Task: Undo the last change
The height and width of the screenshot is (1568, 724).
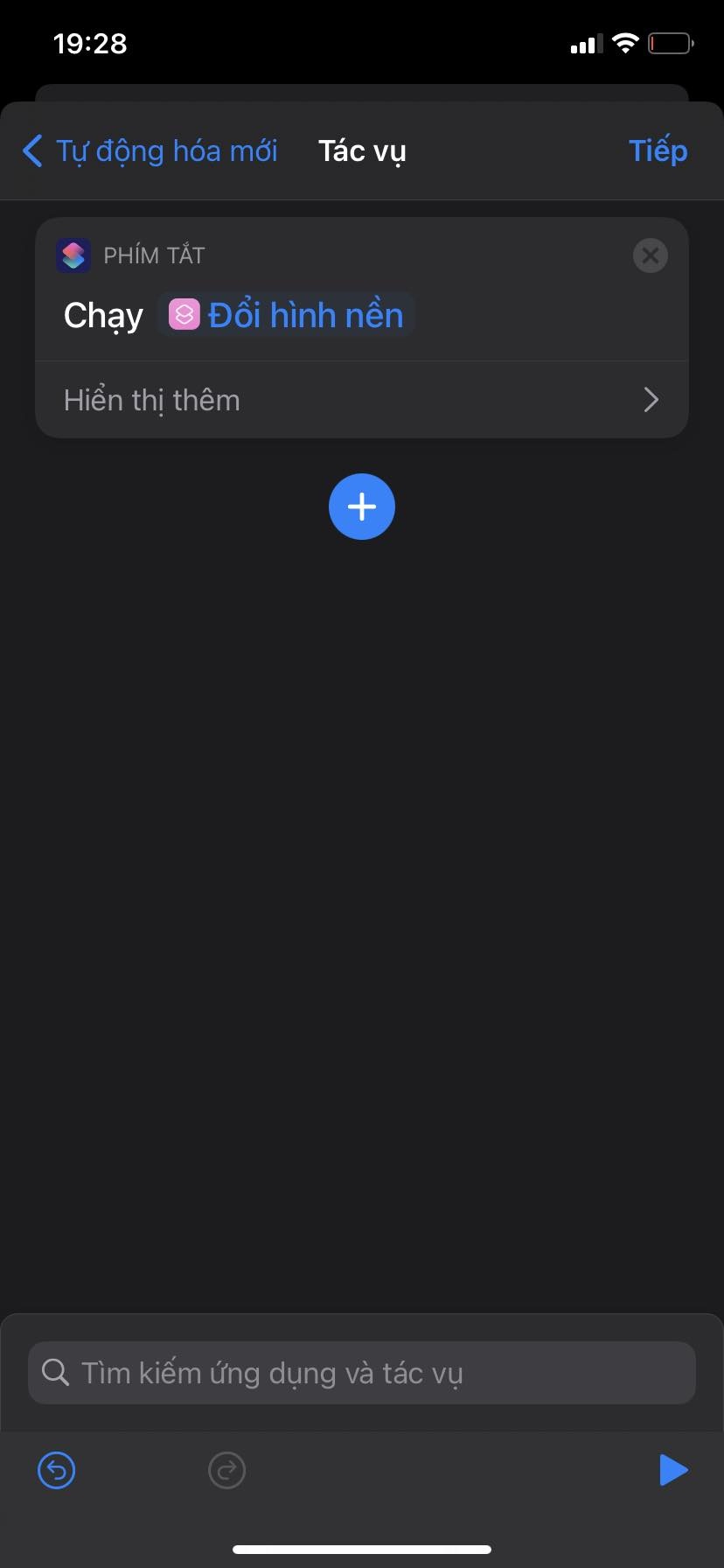Action: tap(57, 1470)
